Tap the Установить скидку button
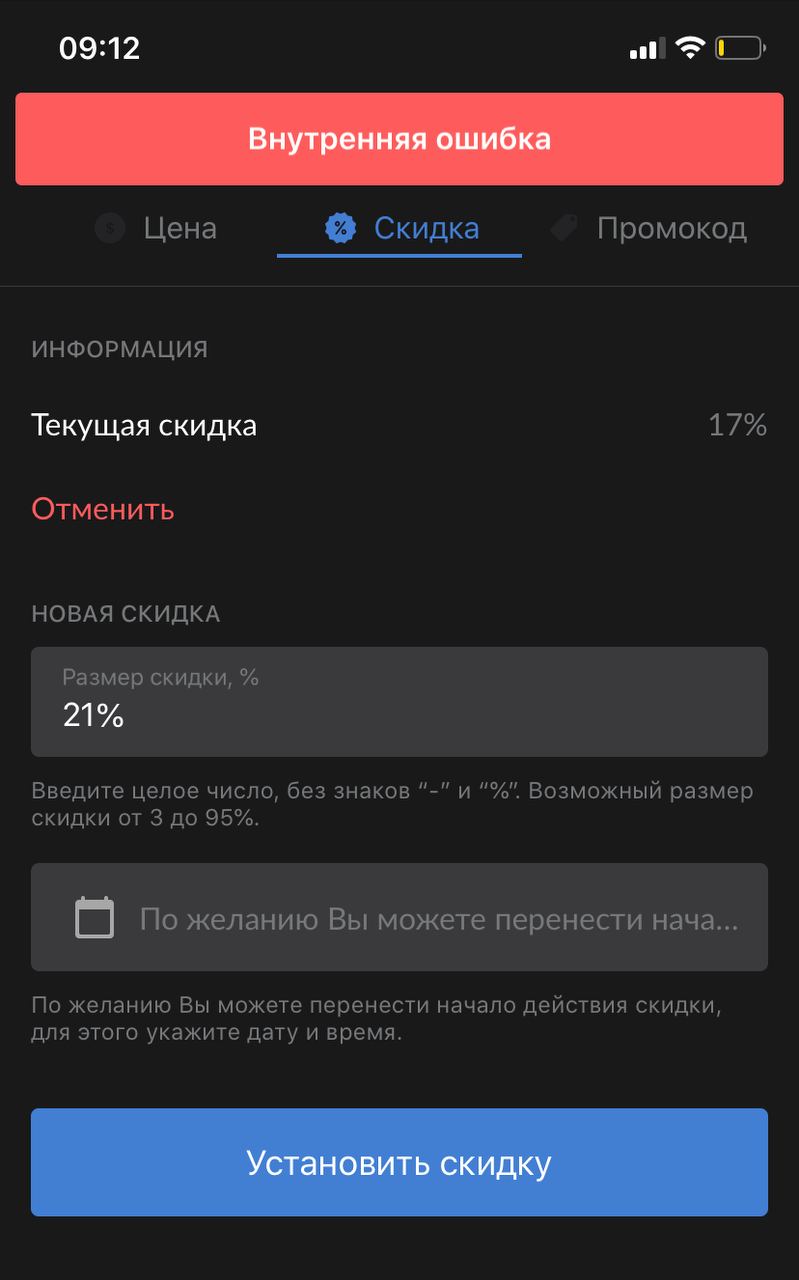This screenshot has height=1280, width=799. tap(399, 1163)
